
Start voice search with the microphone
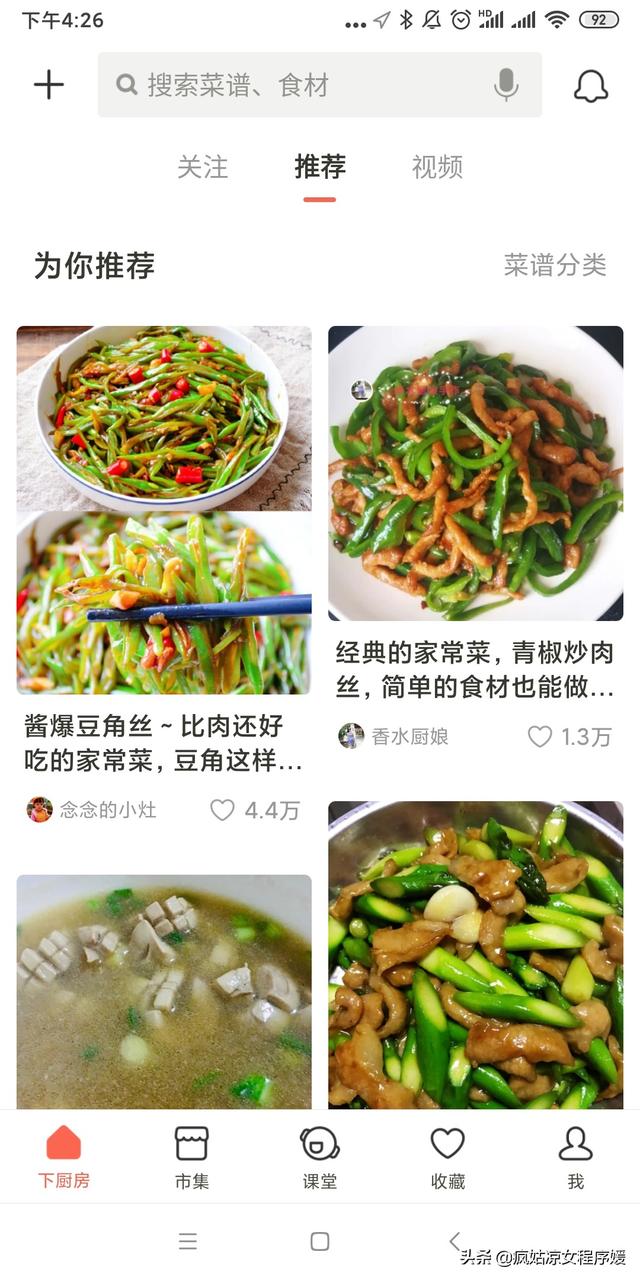pos(506,85)
